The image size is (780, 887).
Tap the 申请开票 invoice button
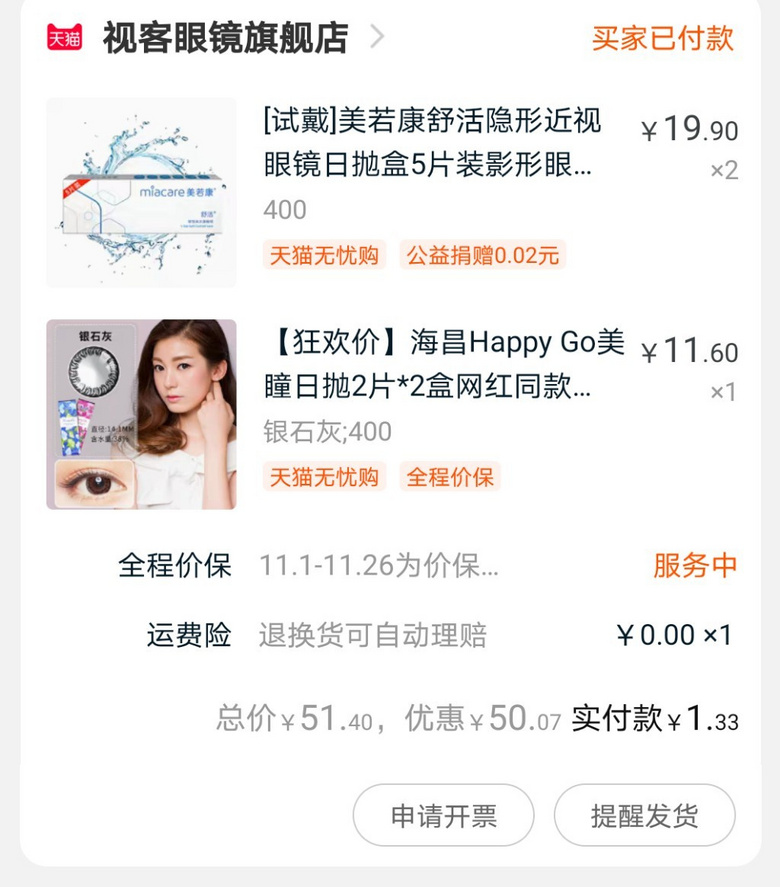pyautogui.click(x=443, y=815)
